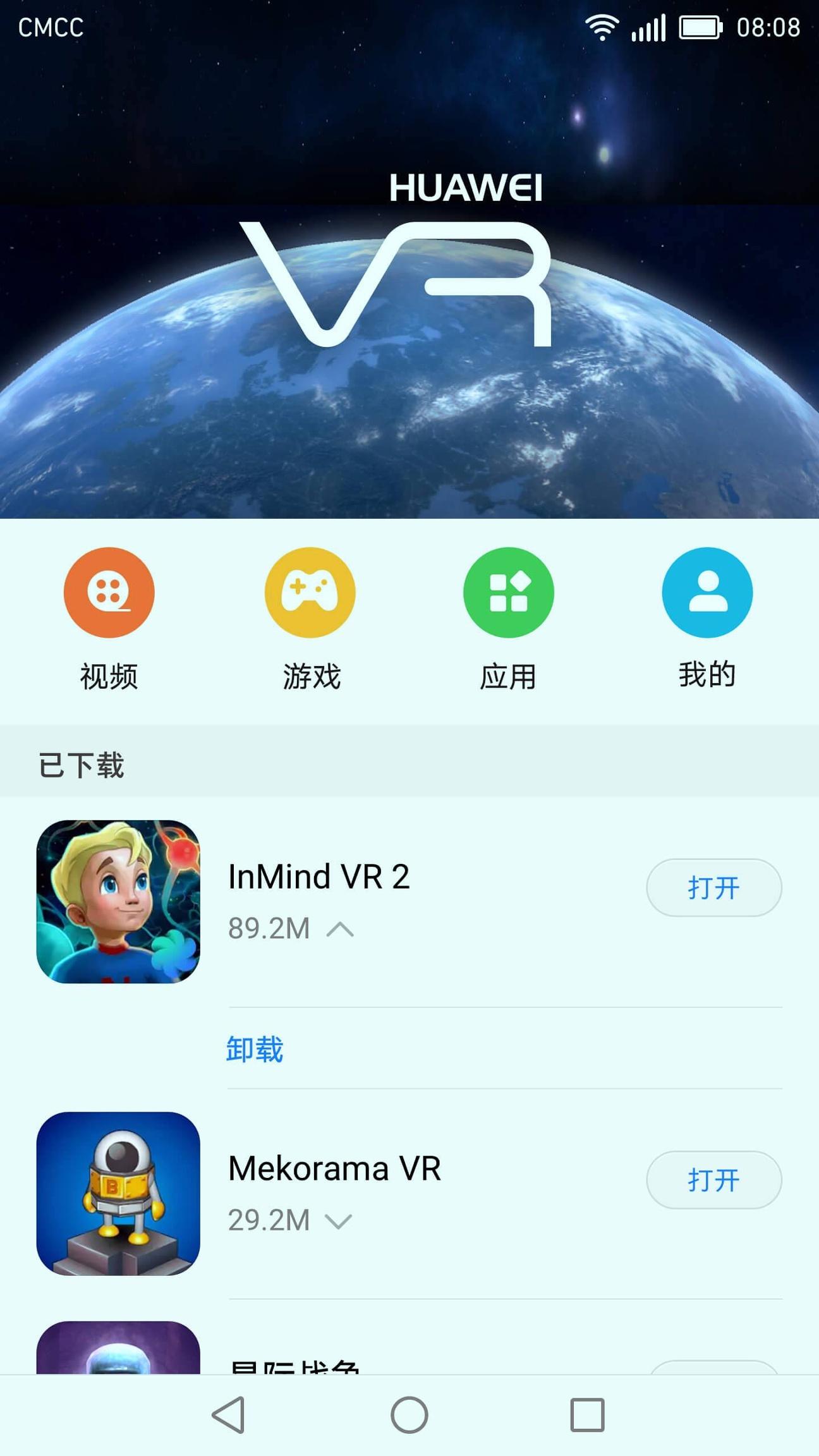Tap the Mekorama VR app icon

pyautogui.click(x=118, y=1194)
